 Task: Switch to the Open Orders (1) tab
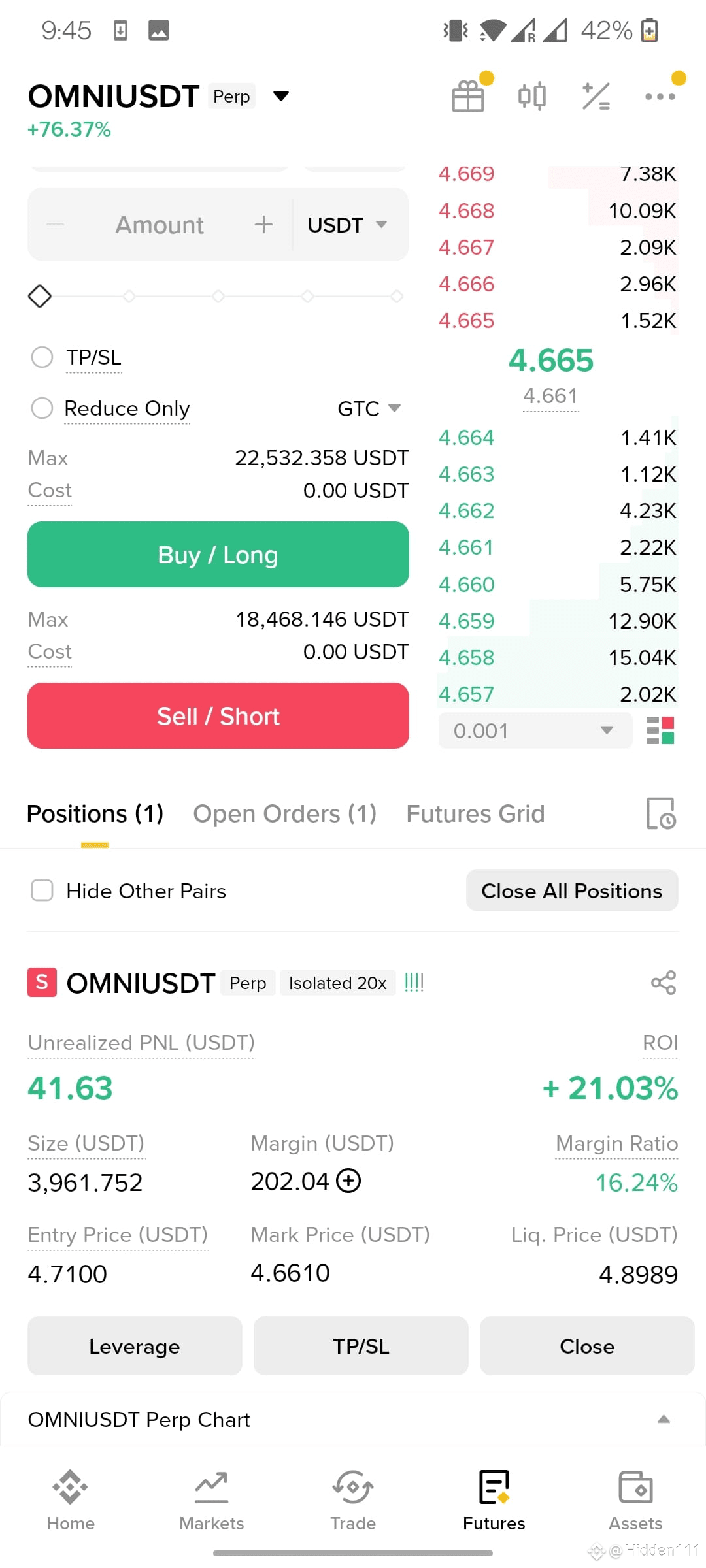coord(285,813)
